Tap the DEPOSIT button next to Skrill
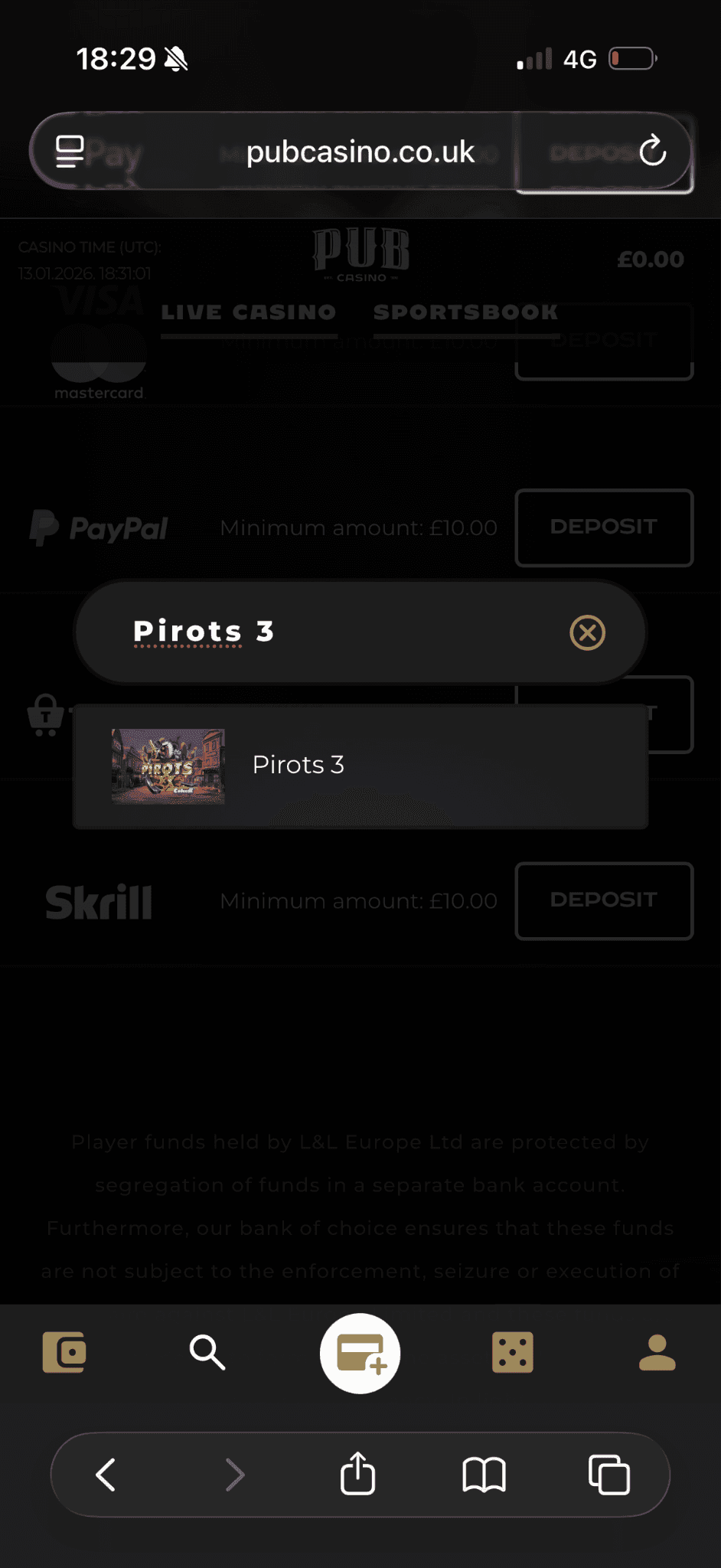721x1568 pixels. point(604,901)
